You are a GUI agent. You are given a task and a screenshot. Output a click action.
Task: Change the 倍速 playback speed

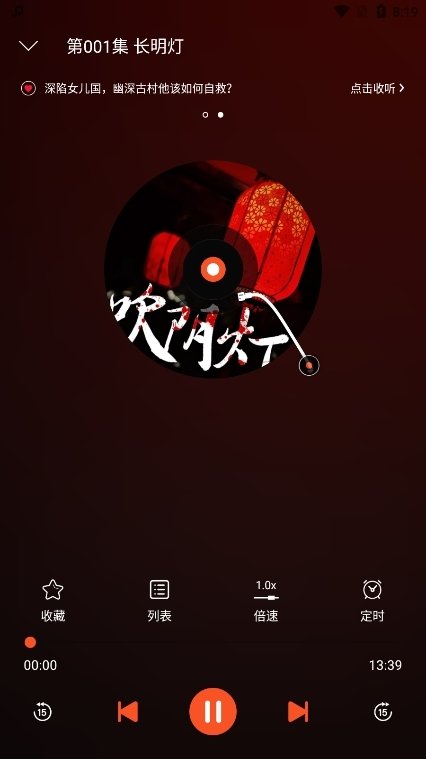[266, 600]
